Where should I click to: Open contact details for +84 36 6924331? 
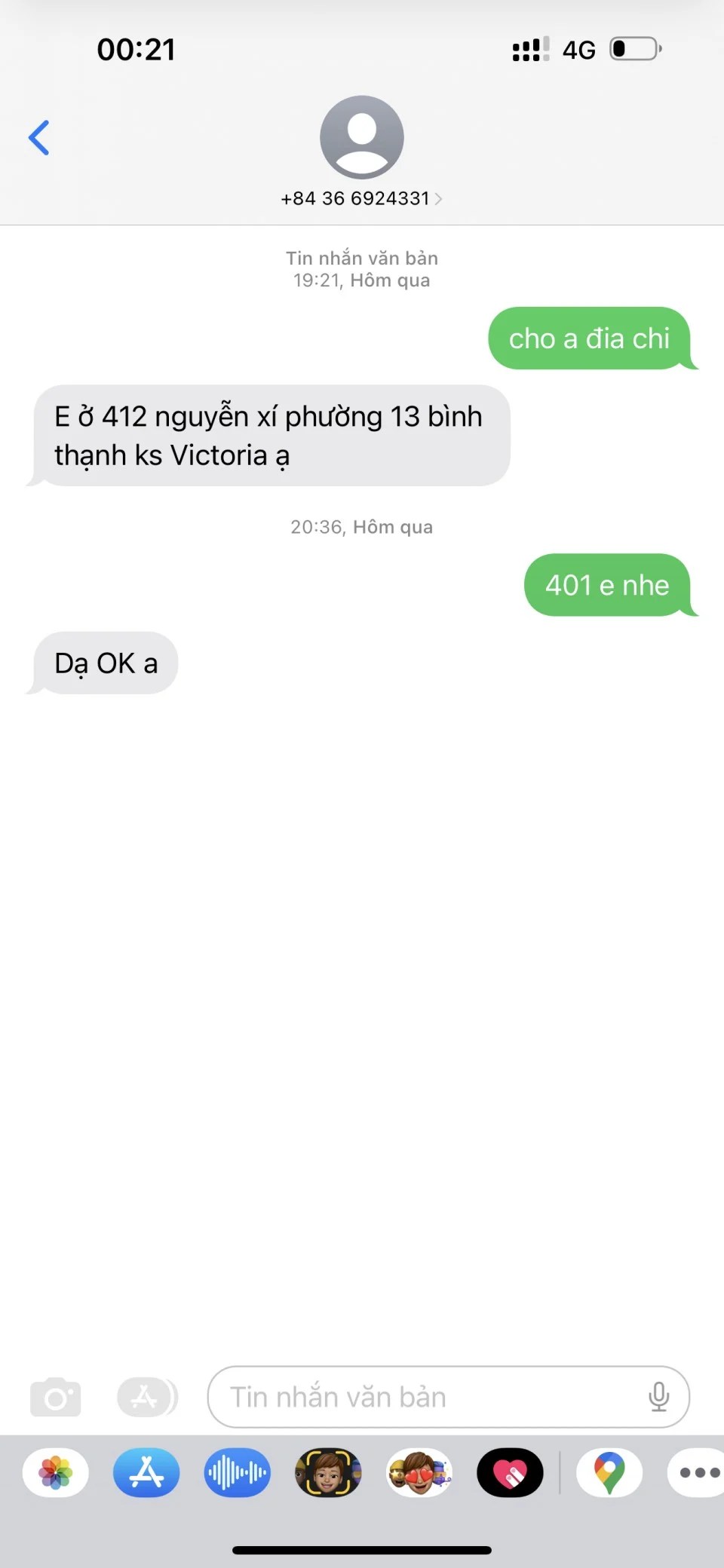pyautogui.click(x=361, y=198)
